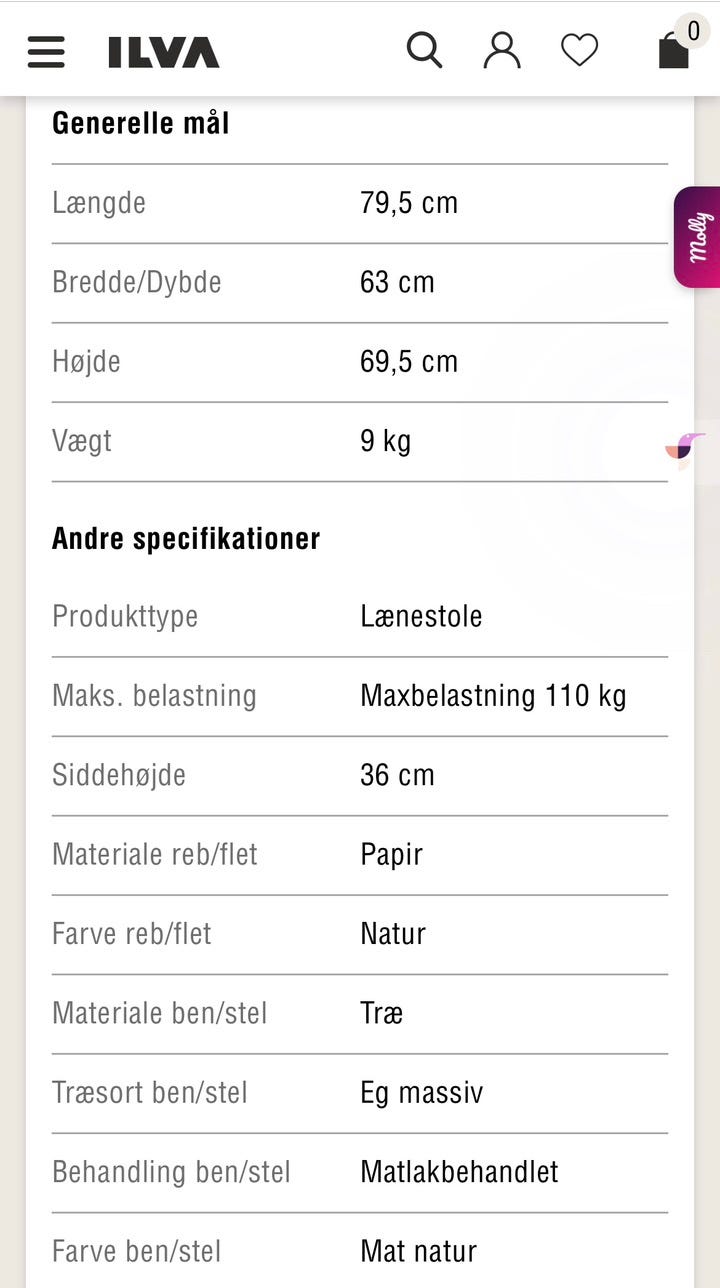
Task: Open the search function
Action: pyautogui.click(x=423, y=48)
